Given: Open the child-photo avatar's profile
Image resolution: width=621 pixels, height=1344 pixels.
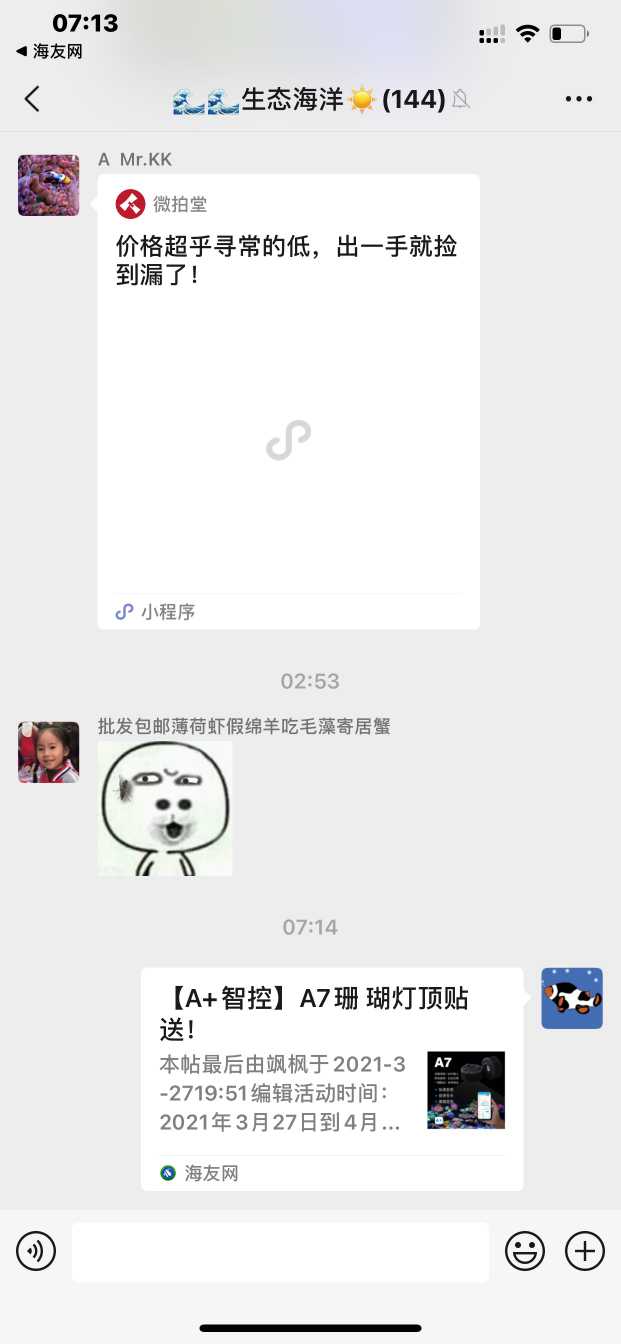Looking at the screenshot, I should click(48, 752).
